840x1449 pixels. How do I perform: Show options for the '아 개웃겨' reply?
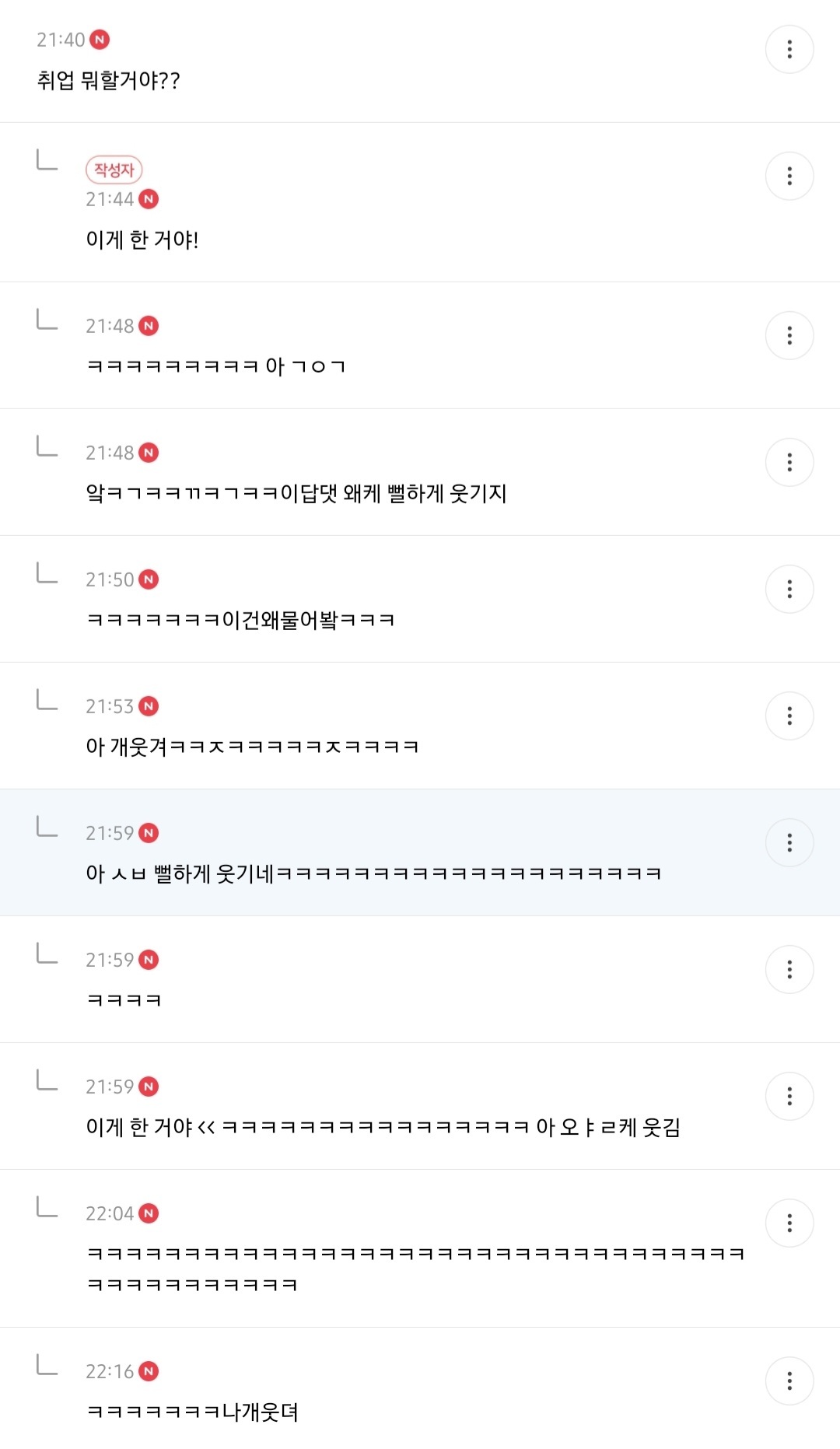click(789, 716)
